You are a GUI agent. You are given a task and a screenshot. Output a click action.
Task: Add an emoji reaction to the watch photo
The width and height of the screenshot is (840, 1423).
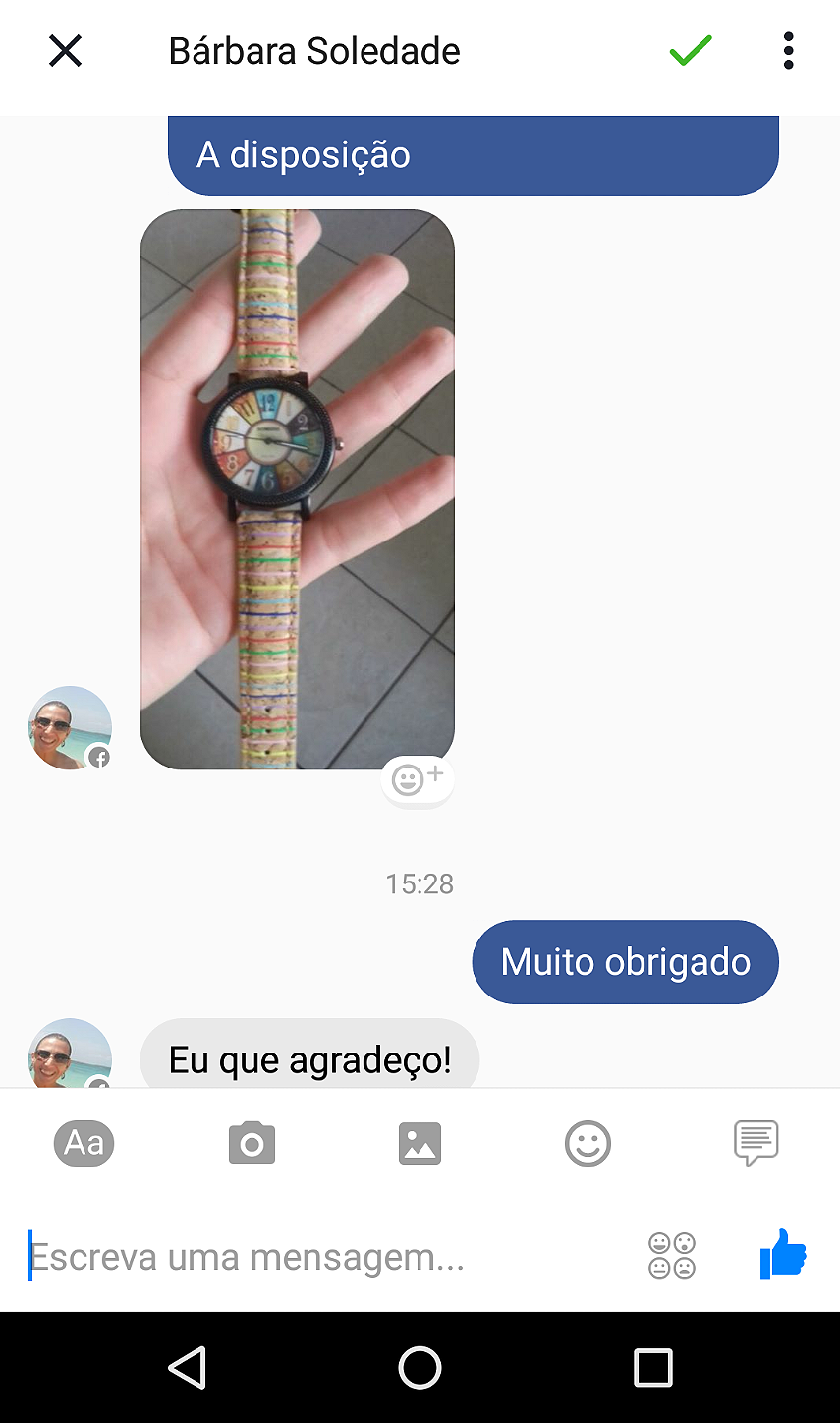coord(418,779)
